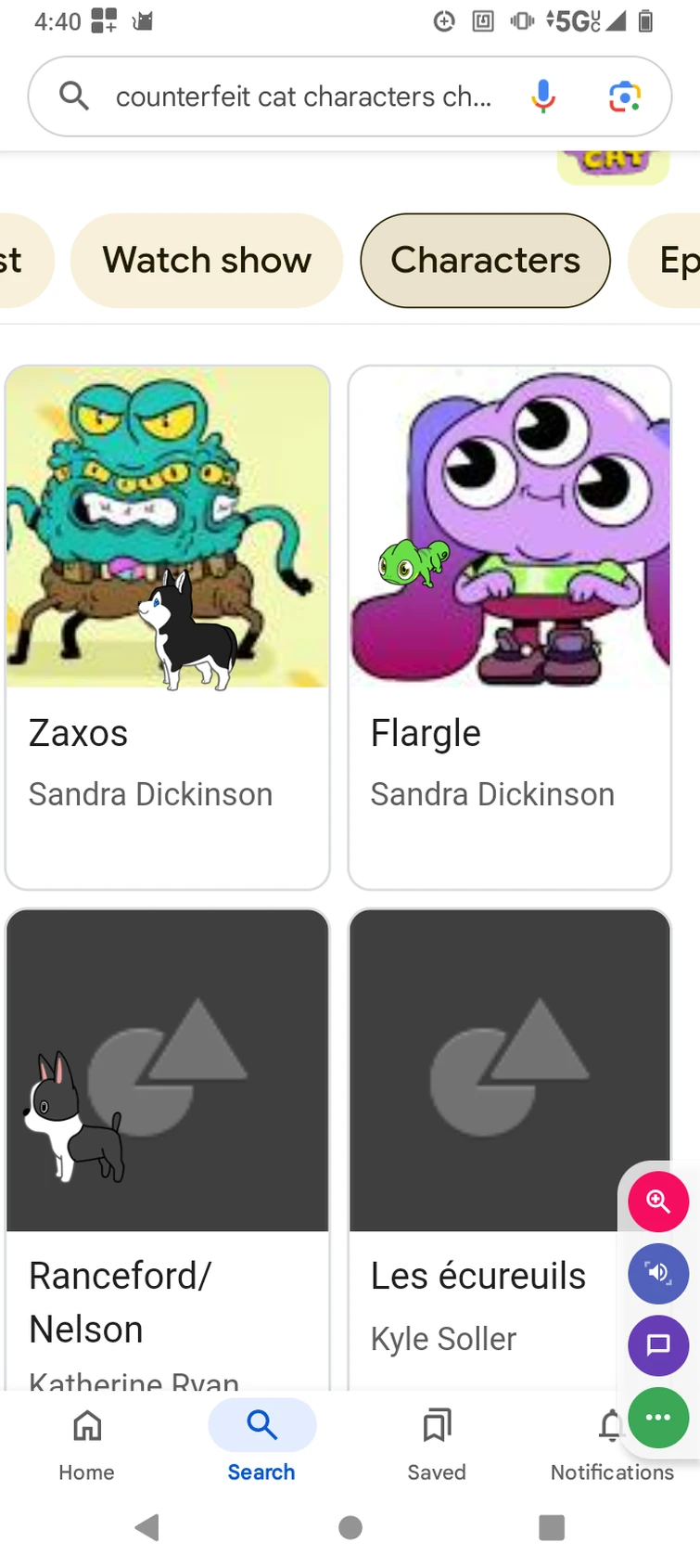Open Google Lens camera search

[625, 96]
